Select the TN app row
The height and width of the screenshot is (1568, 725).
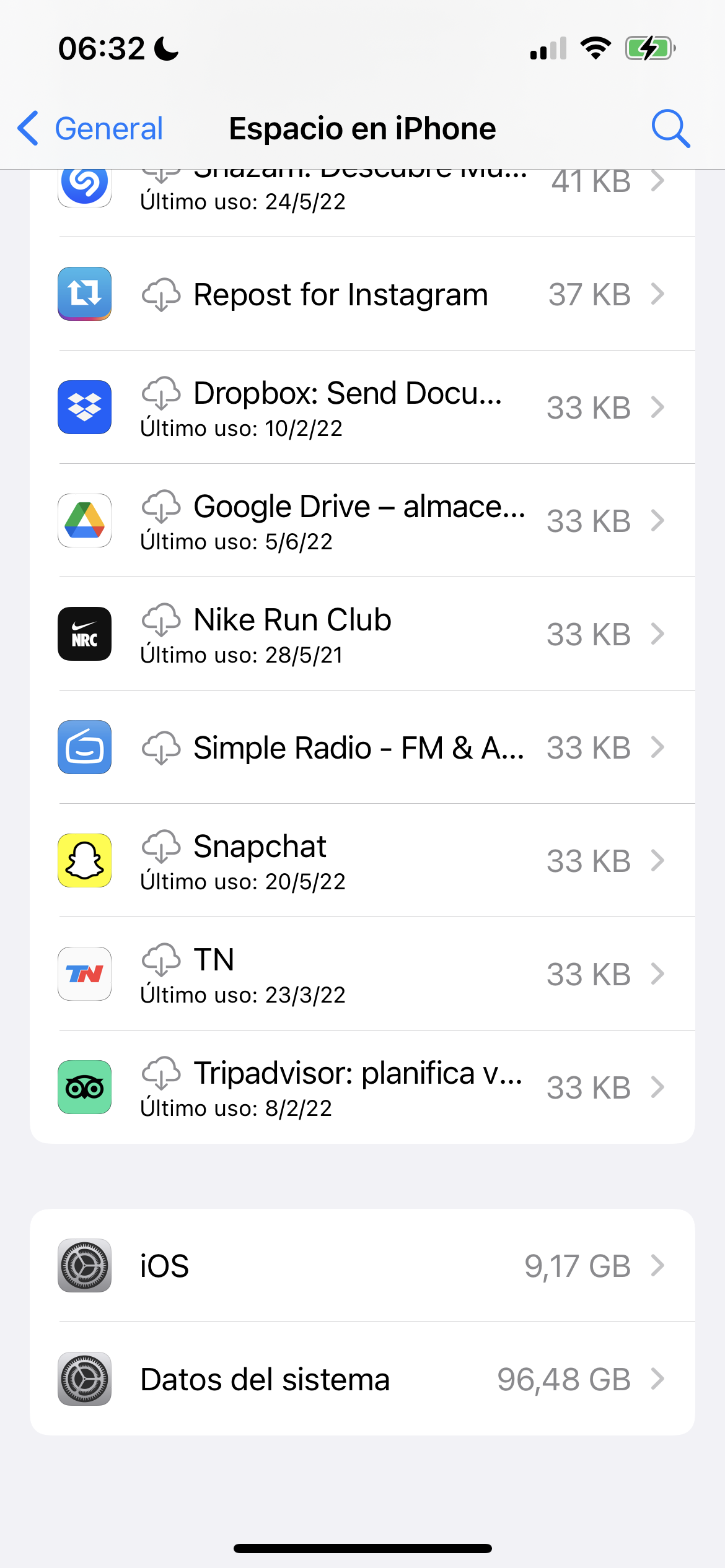(x=362, y=974)
